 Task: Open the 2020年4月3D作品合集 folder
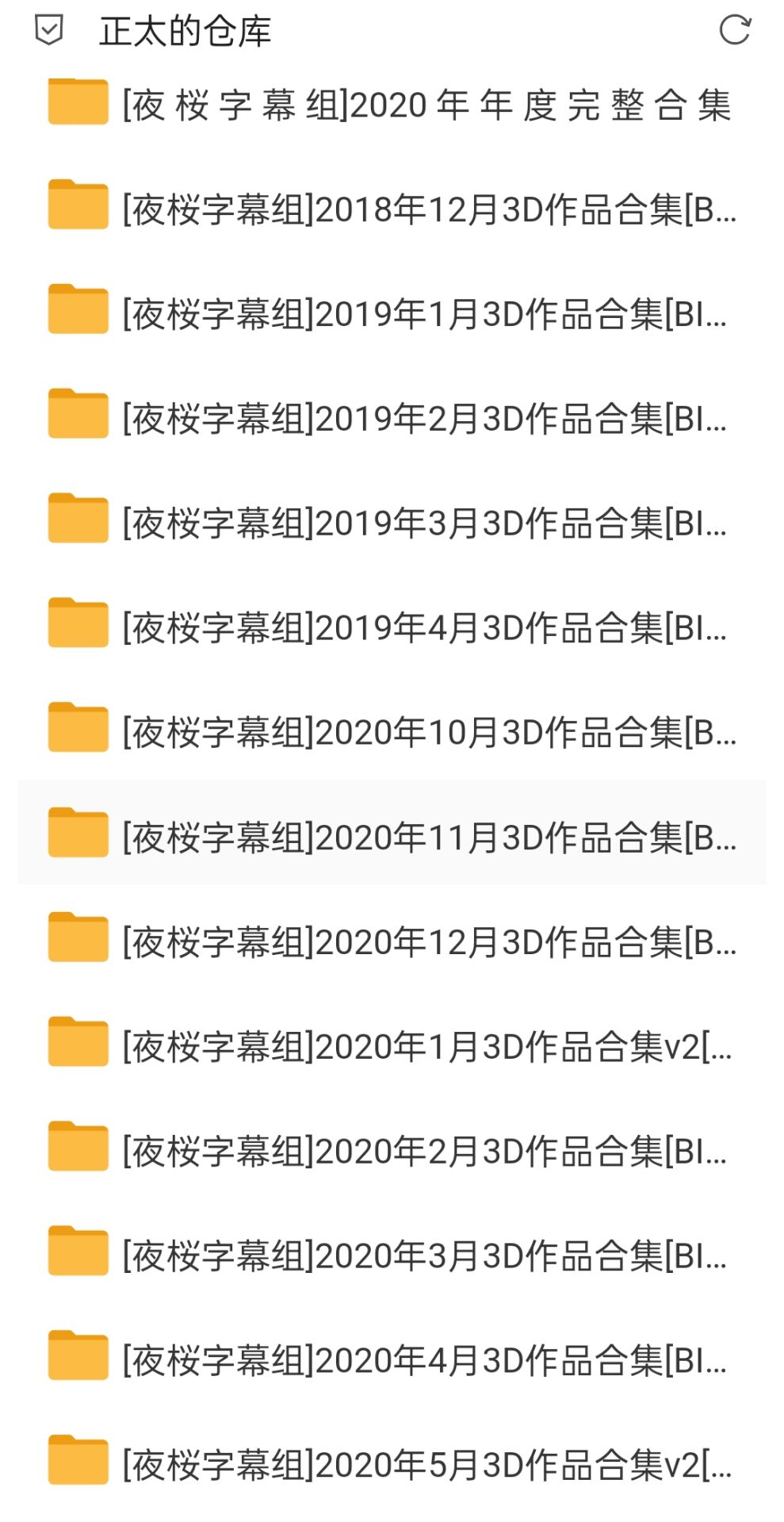coord(424,1361)
